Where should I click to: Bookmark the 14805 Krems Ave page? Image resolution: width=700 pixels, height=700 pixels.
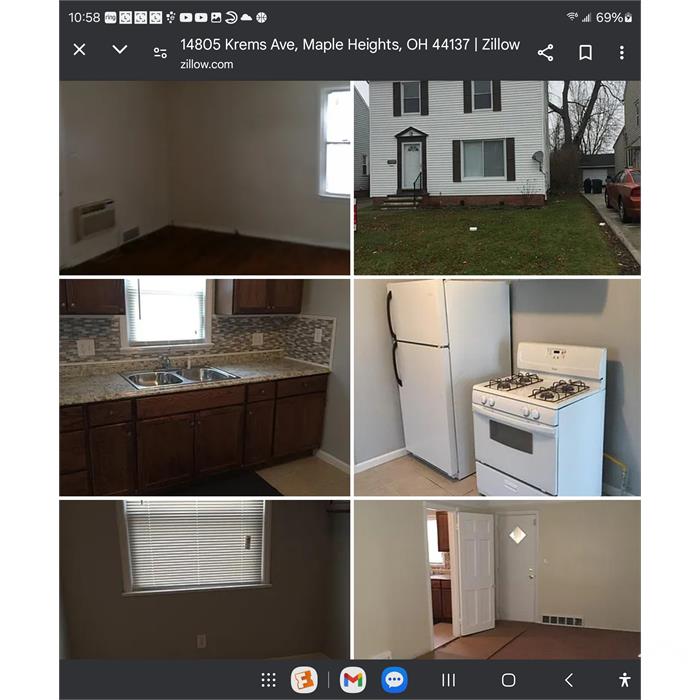coord(585,52)
